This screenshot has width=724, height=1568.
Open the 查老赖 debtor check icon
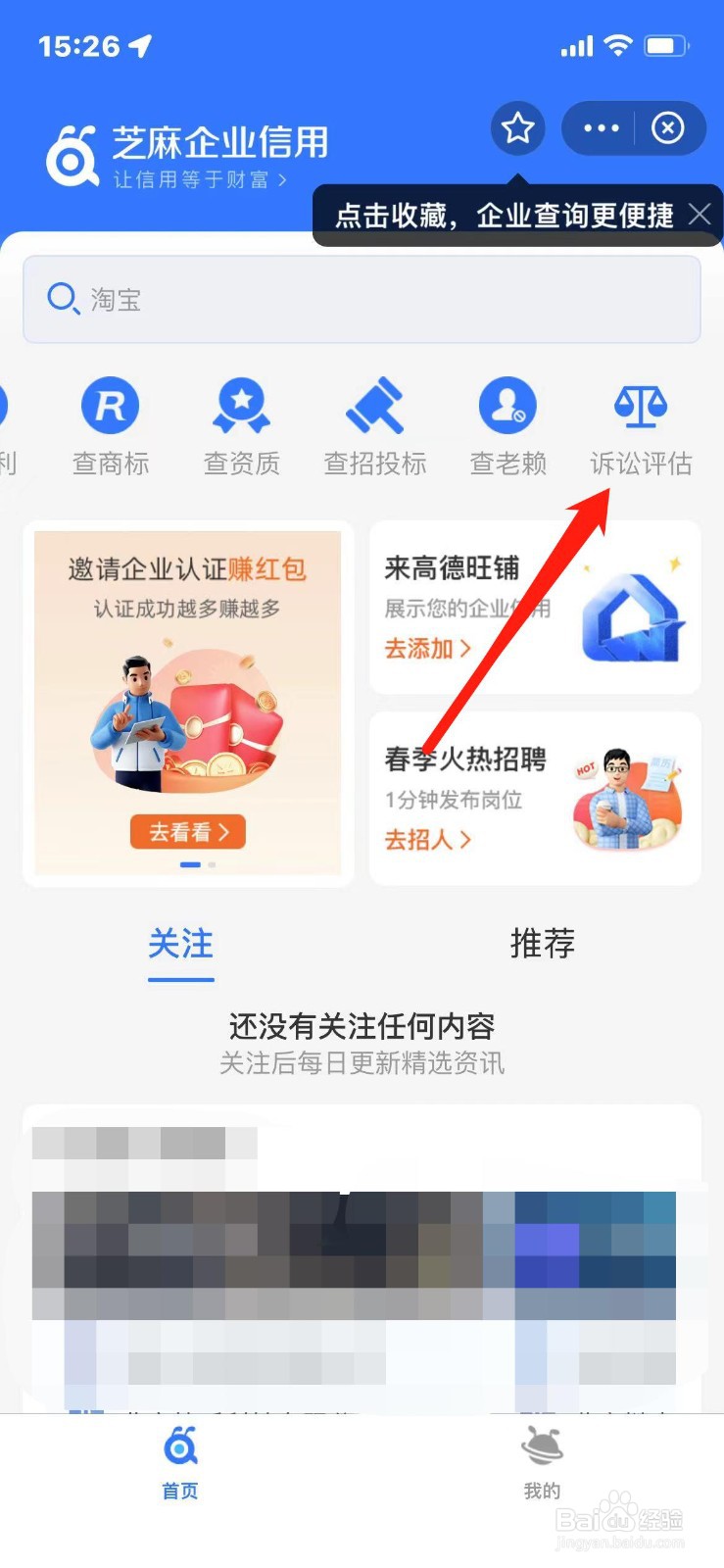[x=507, y=406]
